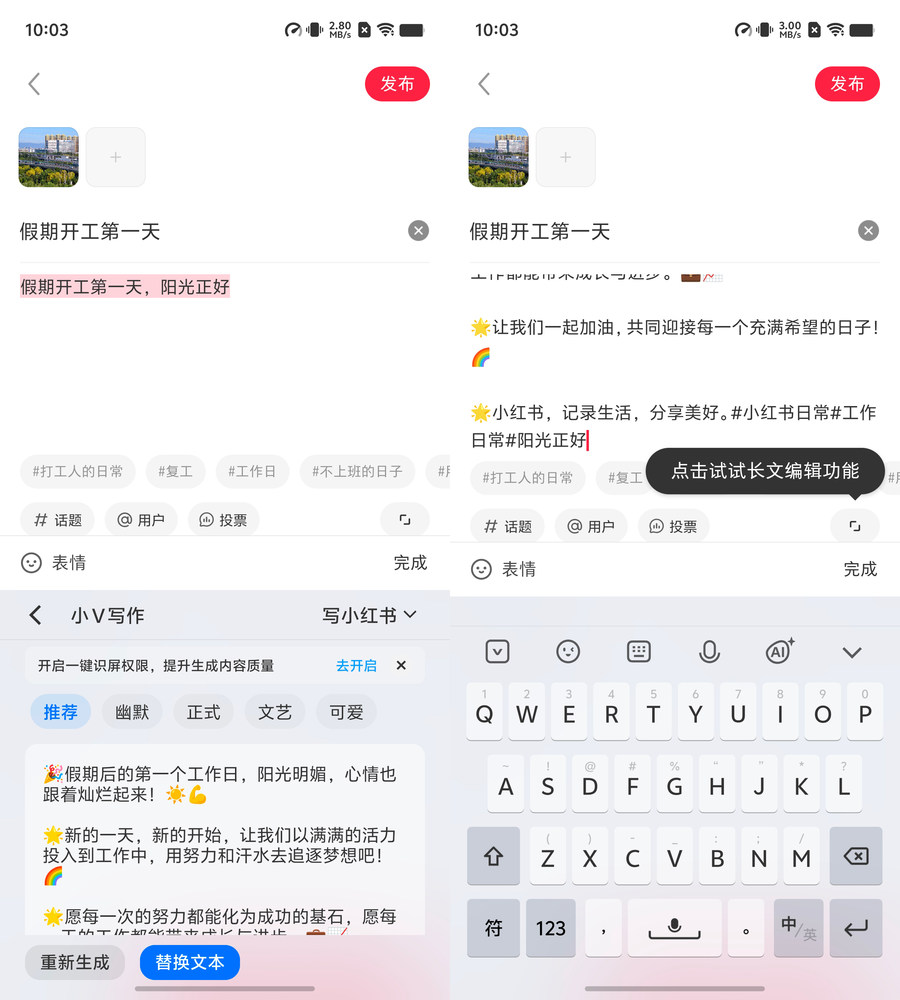Switch to the 123 numeric keyboard
This screenshot has width=900, height=1000.
point(551,928)
